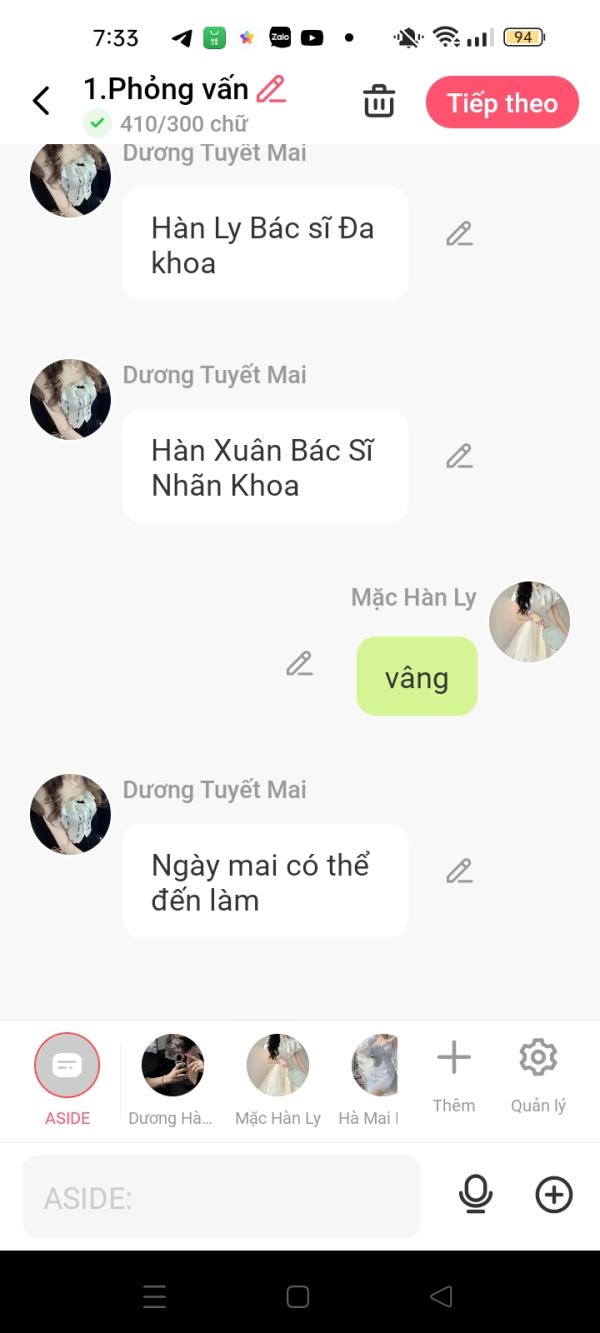Viewport: 600px width, 1333px height.
Task: Tap the microphone voice input icon
Action: click(x=476, y=1195)
